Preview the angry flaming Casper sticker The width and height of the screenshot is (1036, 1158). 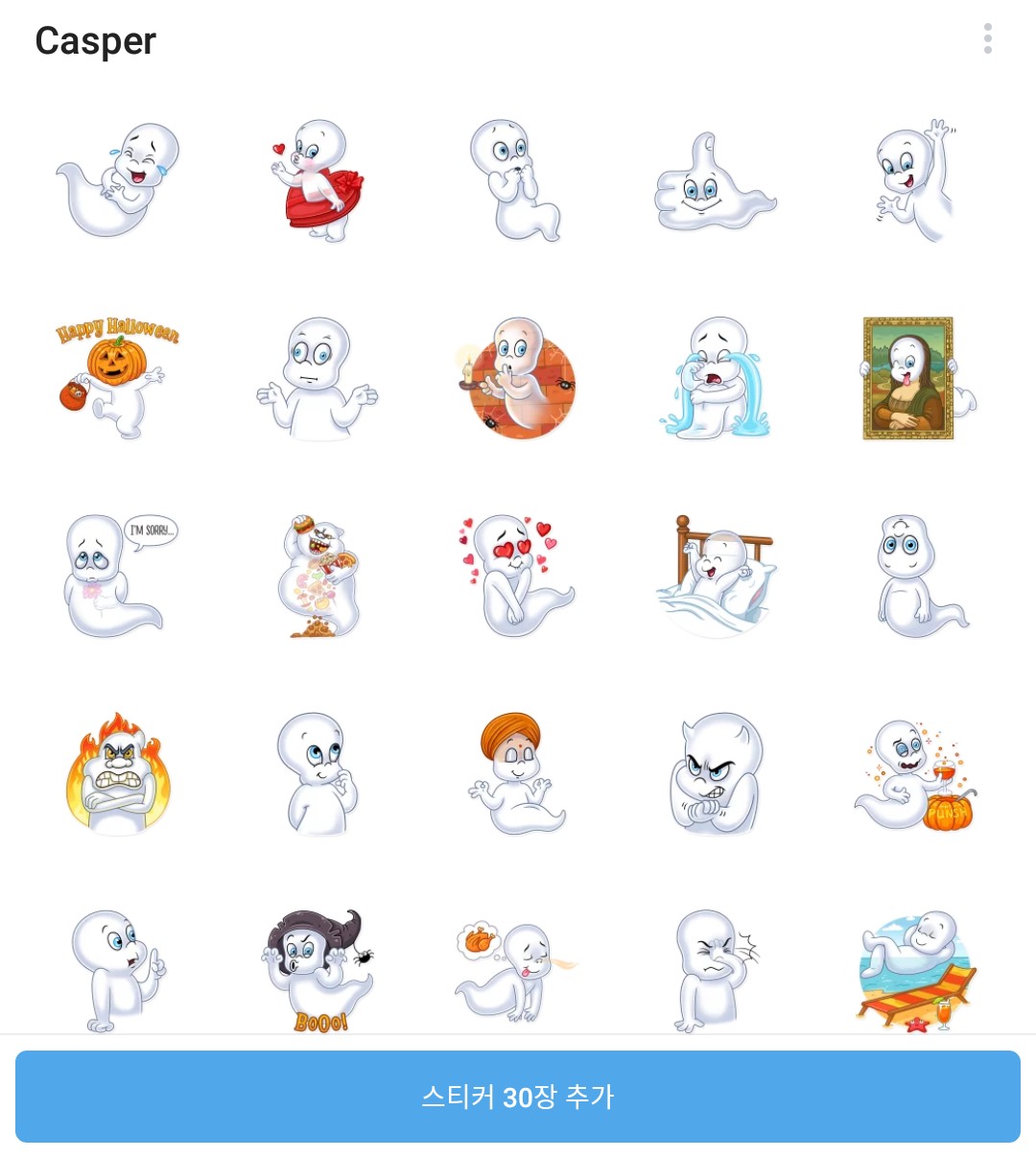tap(117, 773)
